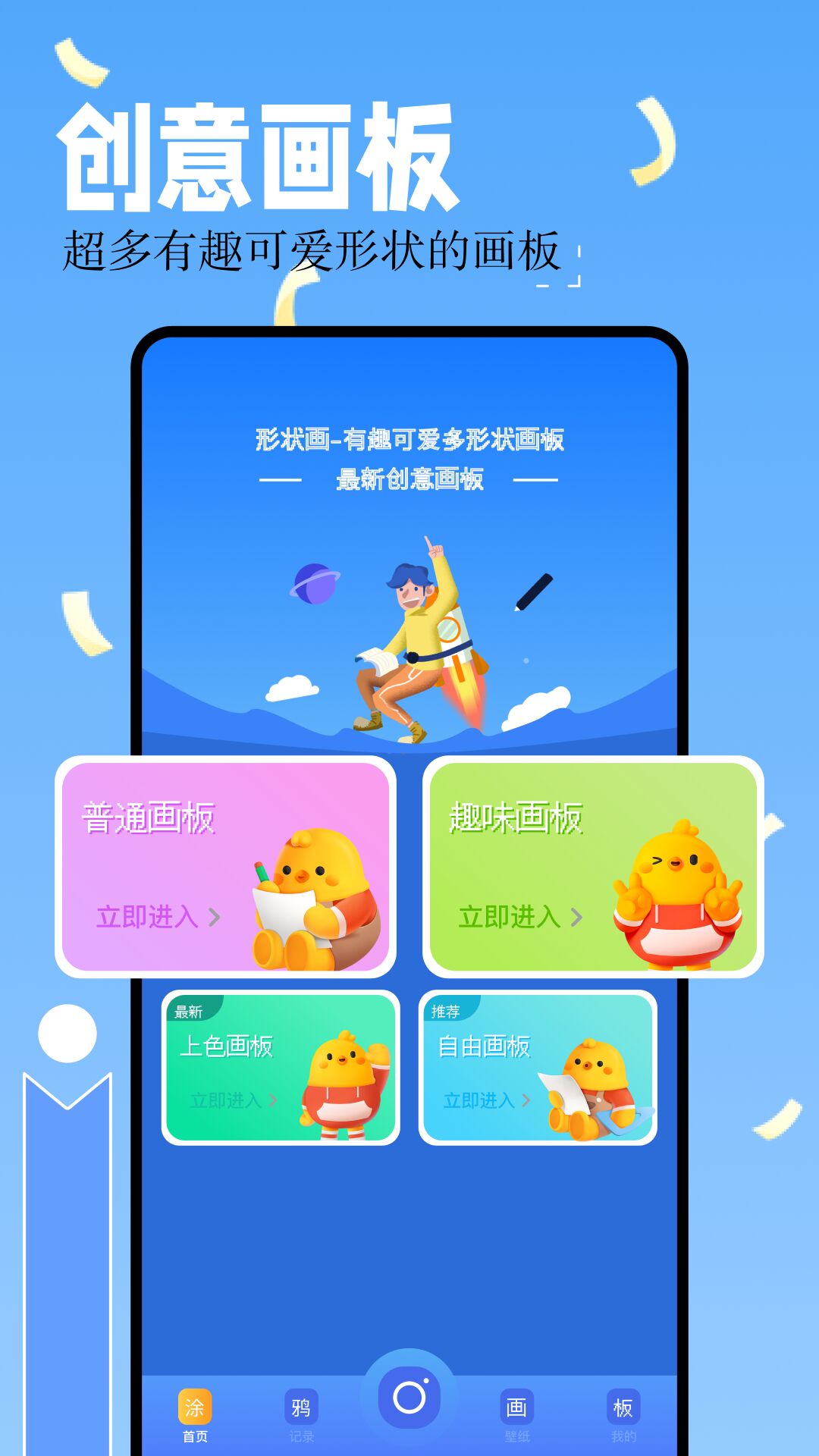The height and width of the screenshot is (1456, 819).
Task: Open 趣味画板 using the arrow after 立即进入
Action: pyautogui.click(x=578, y=916)
